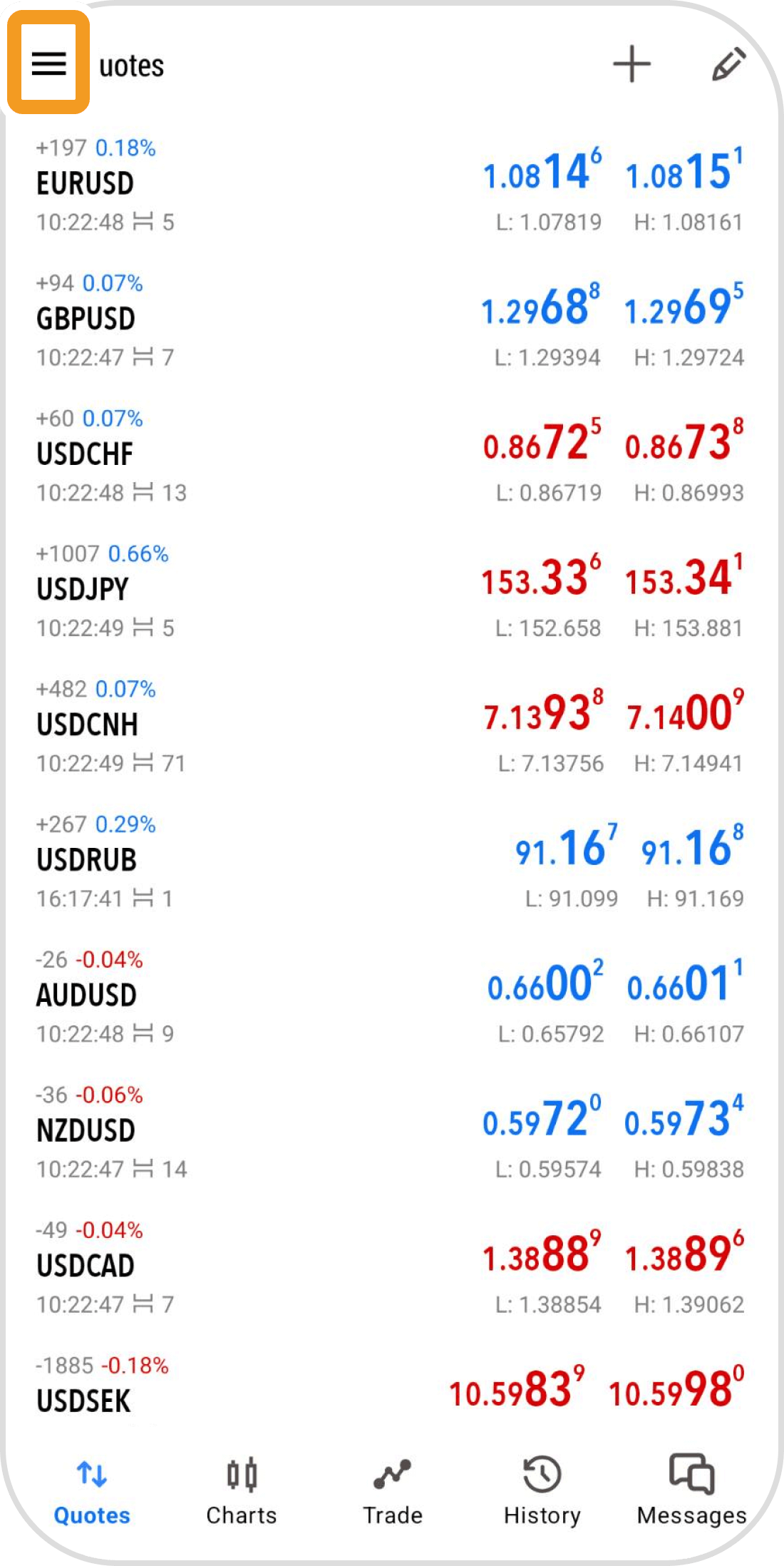Add a new symbol with plus icon
The width and height of the screenshot is (784, 1566).
pos(631,65)
